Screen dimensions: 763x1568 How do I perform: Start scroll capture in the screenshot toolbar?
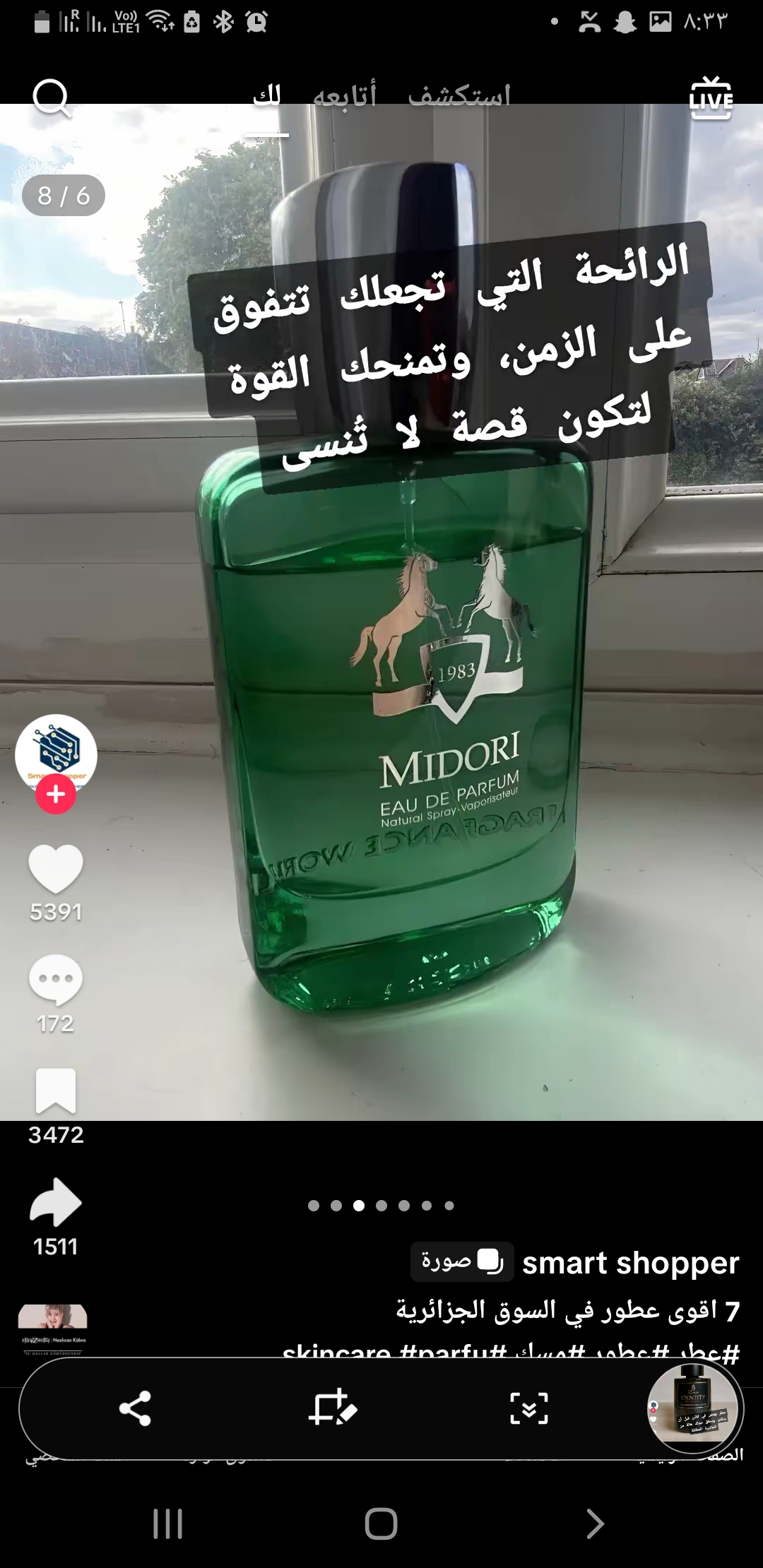coord(528,1408)
